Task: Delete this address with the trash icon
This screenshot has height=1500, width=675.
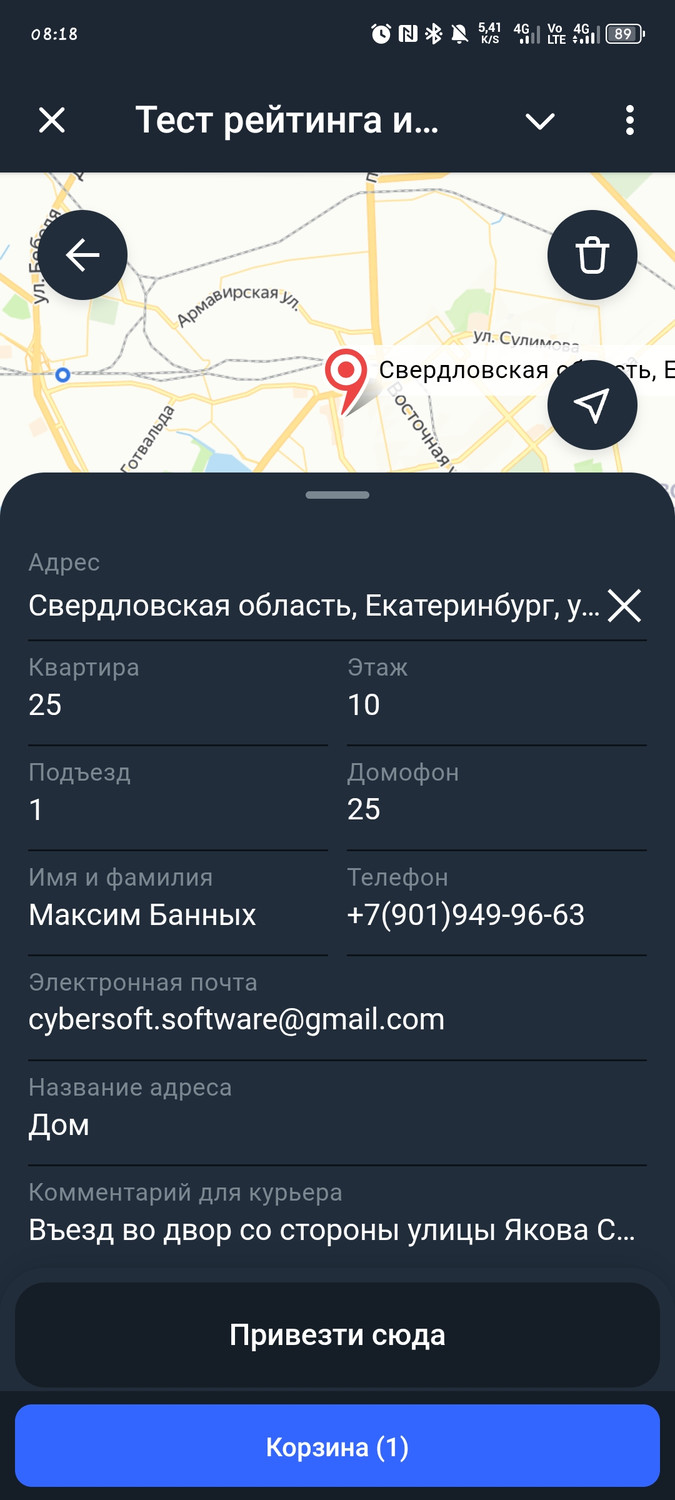Action: click(x=592, y=255)
